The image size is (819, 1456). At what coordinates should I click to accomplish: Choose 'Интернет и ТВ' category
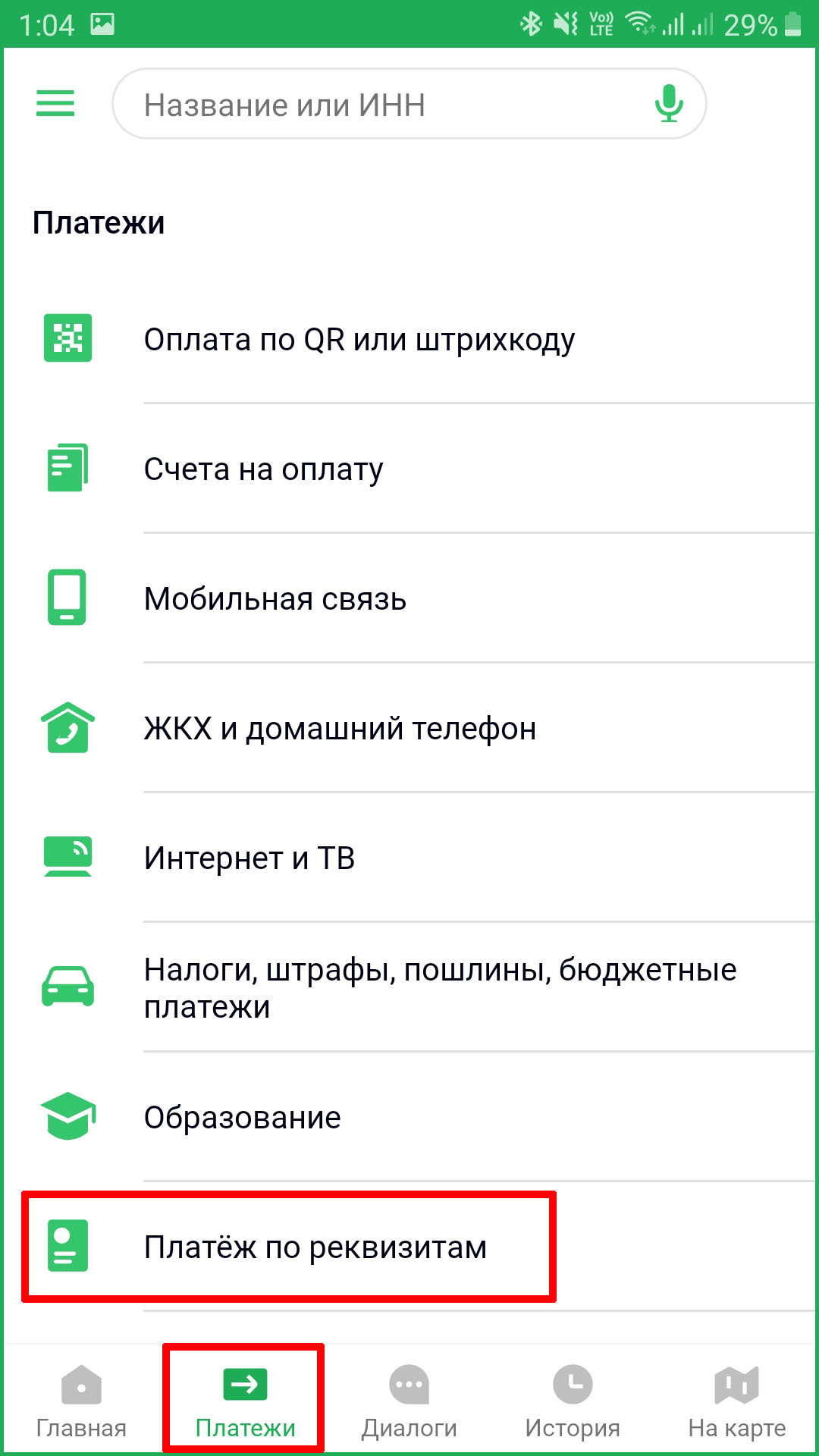coord(249,858)
